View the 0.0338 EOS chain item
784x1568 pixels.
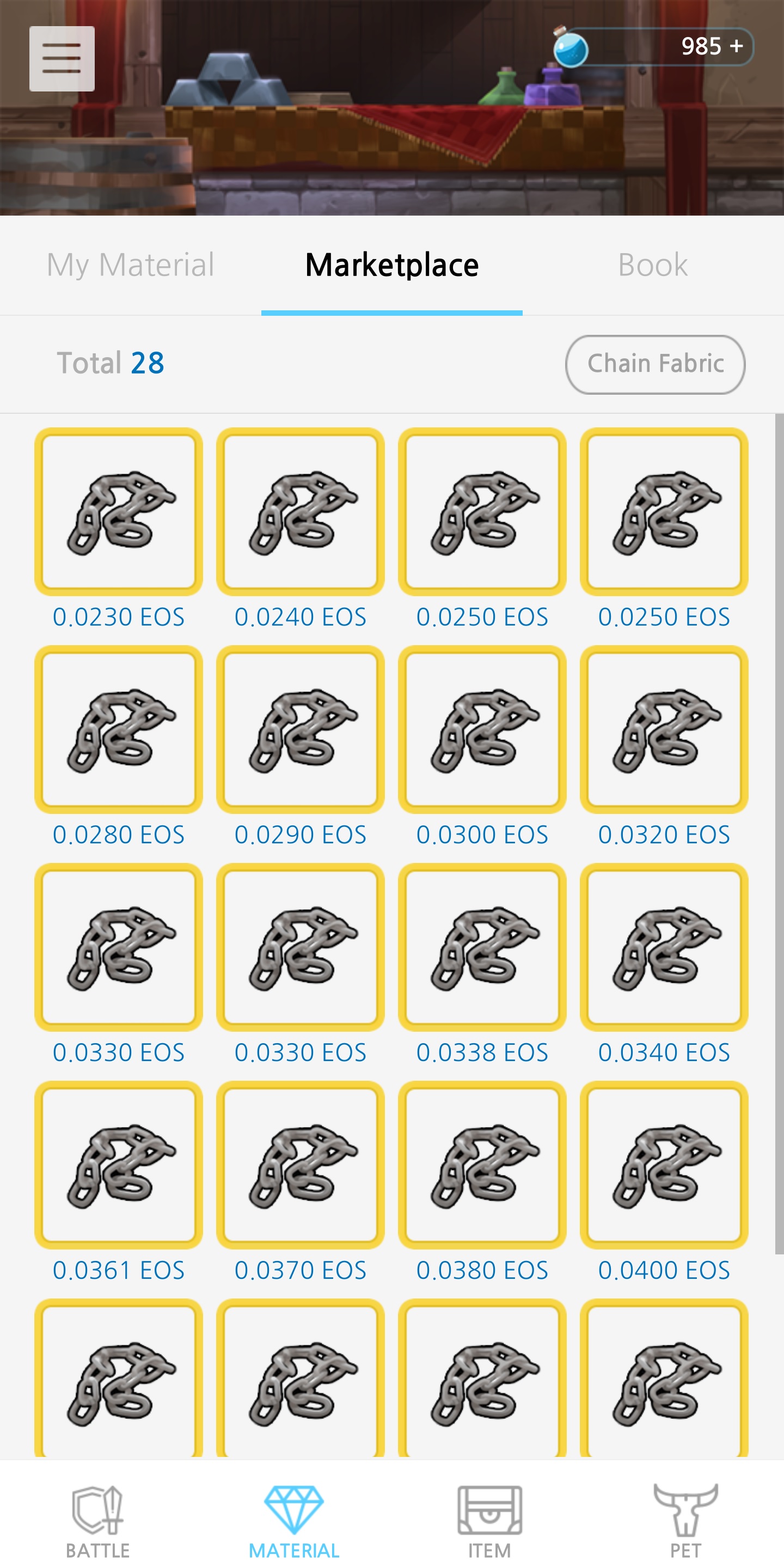point(482,947)
